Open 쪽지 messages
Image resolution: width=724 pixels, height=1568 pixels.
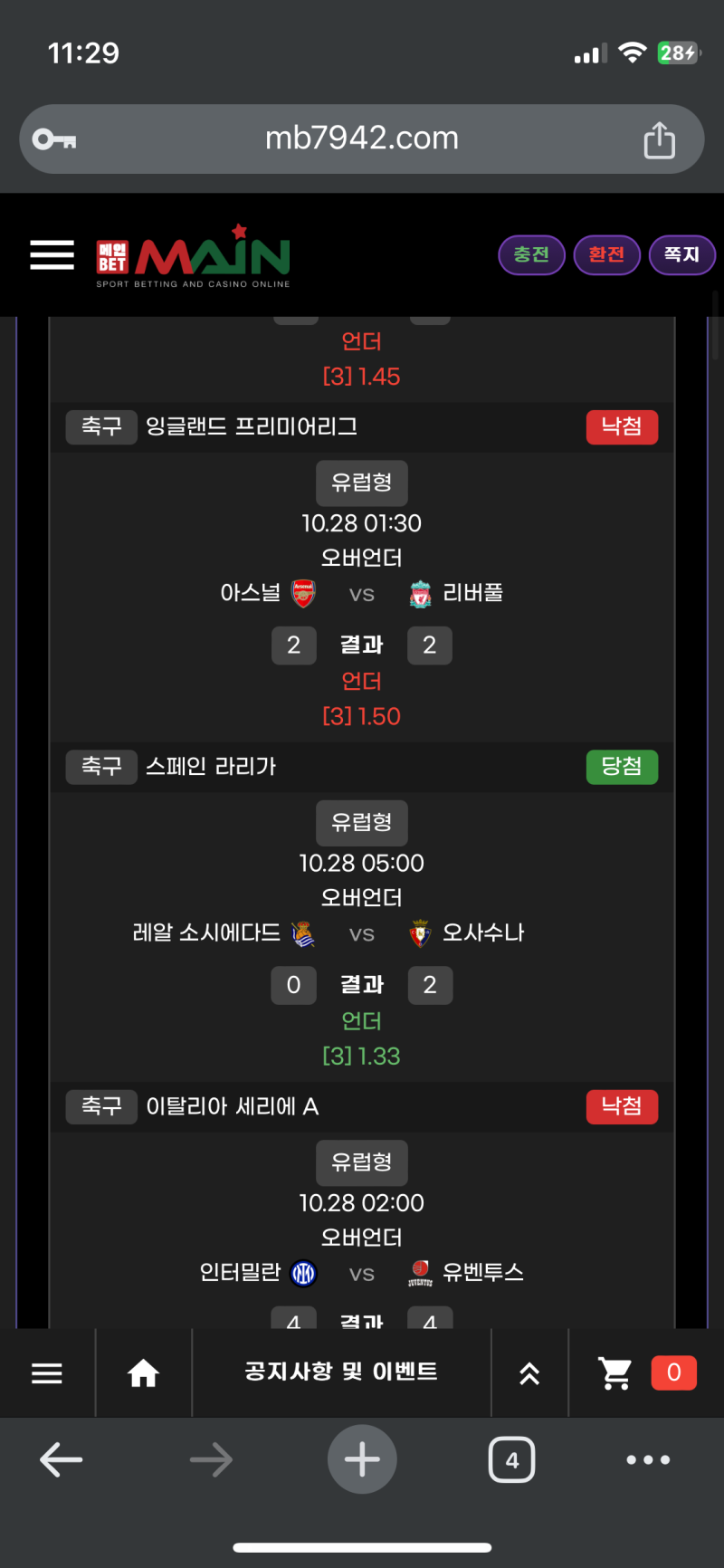(681, 255)
